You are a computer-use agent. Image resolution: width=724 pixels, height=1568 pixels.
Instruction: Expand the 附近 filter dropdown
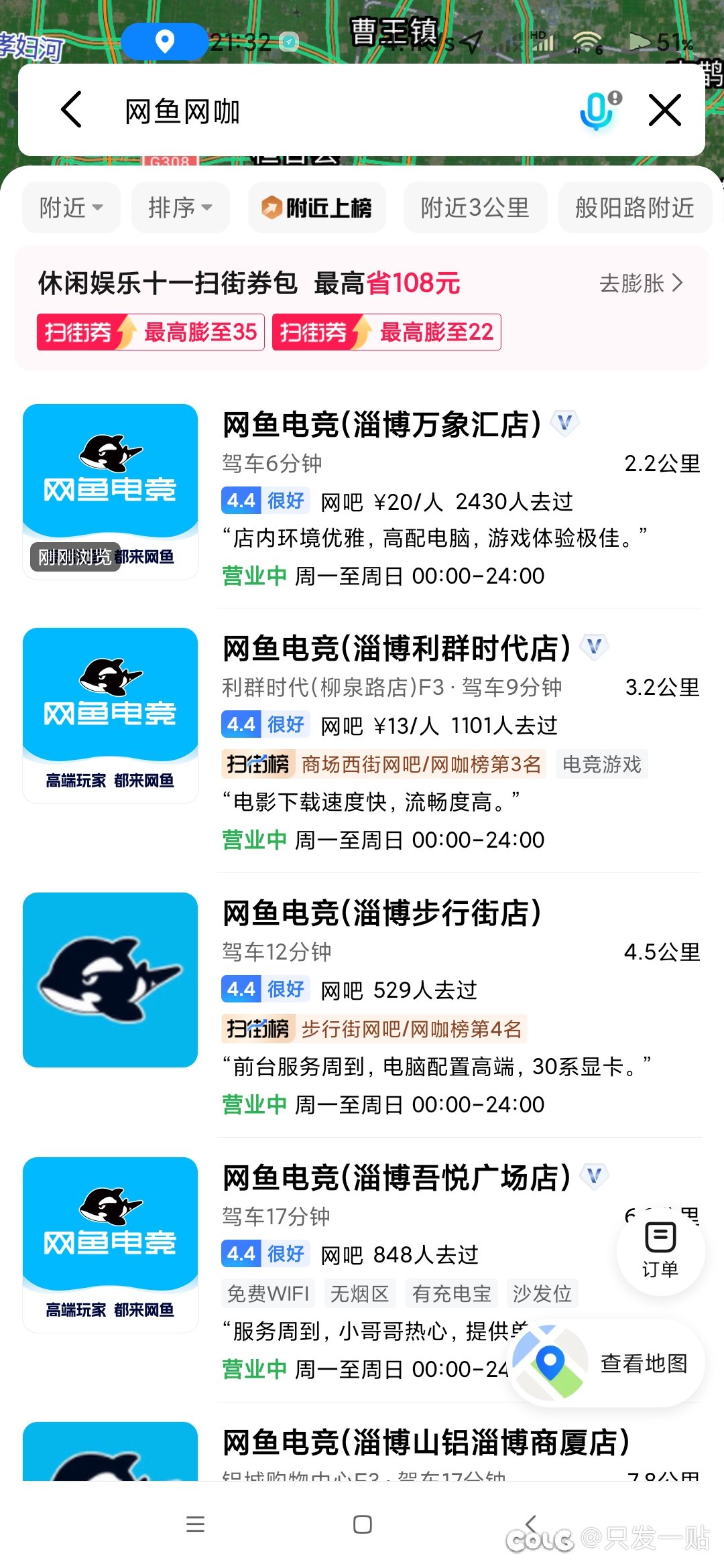click(x=71, y=208)
